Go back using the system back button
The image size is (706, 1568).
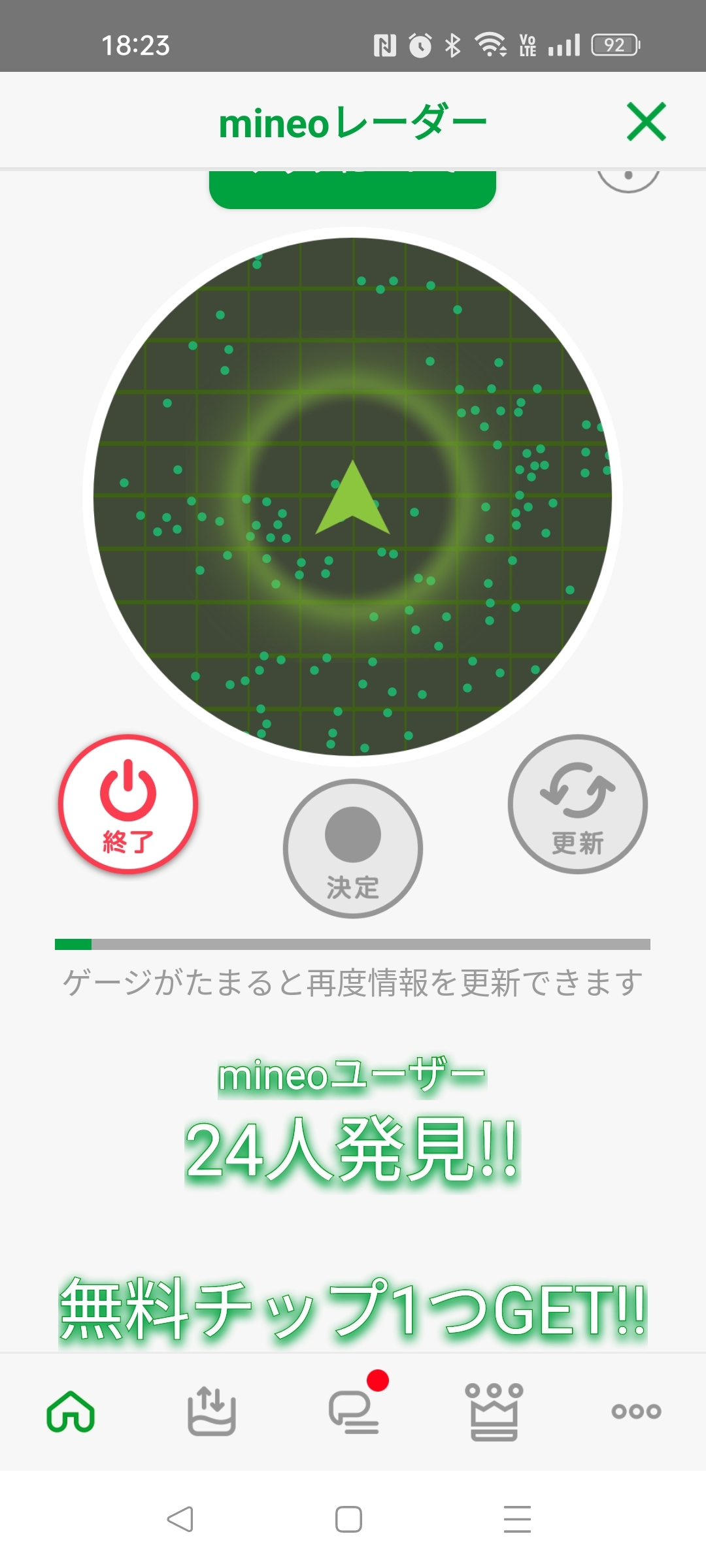tap(180, 1519)
